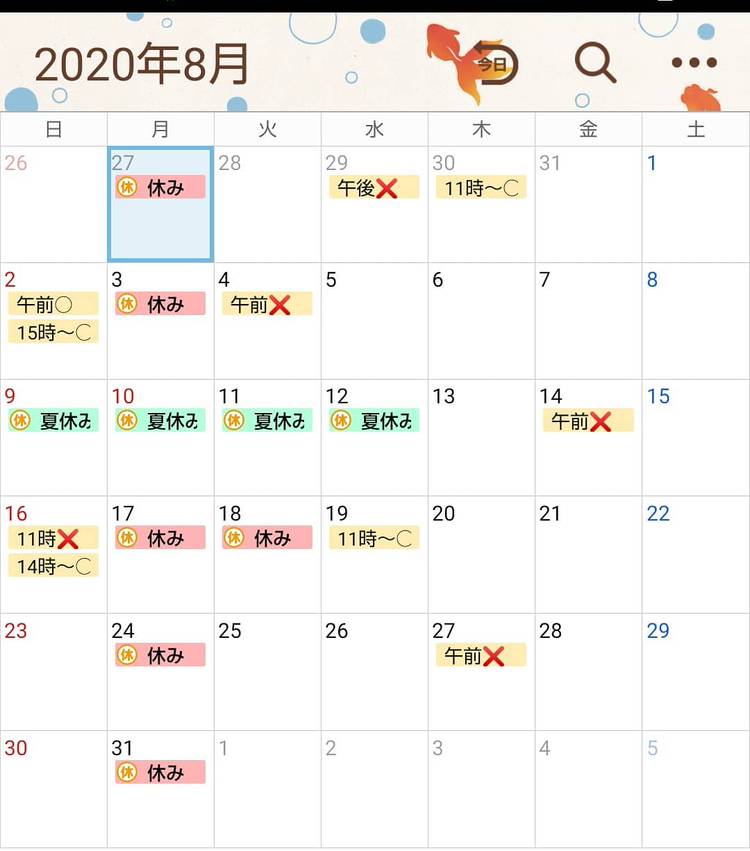Open 夏休み event on August 9
This screenshot has height=851, width=750.
(53, 421)
